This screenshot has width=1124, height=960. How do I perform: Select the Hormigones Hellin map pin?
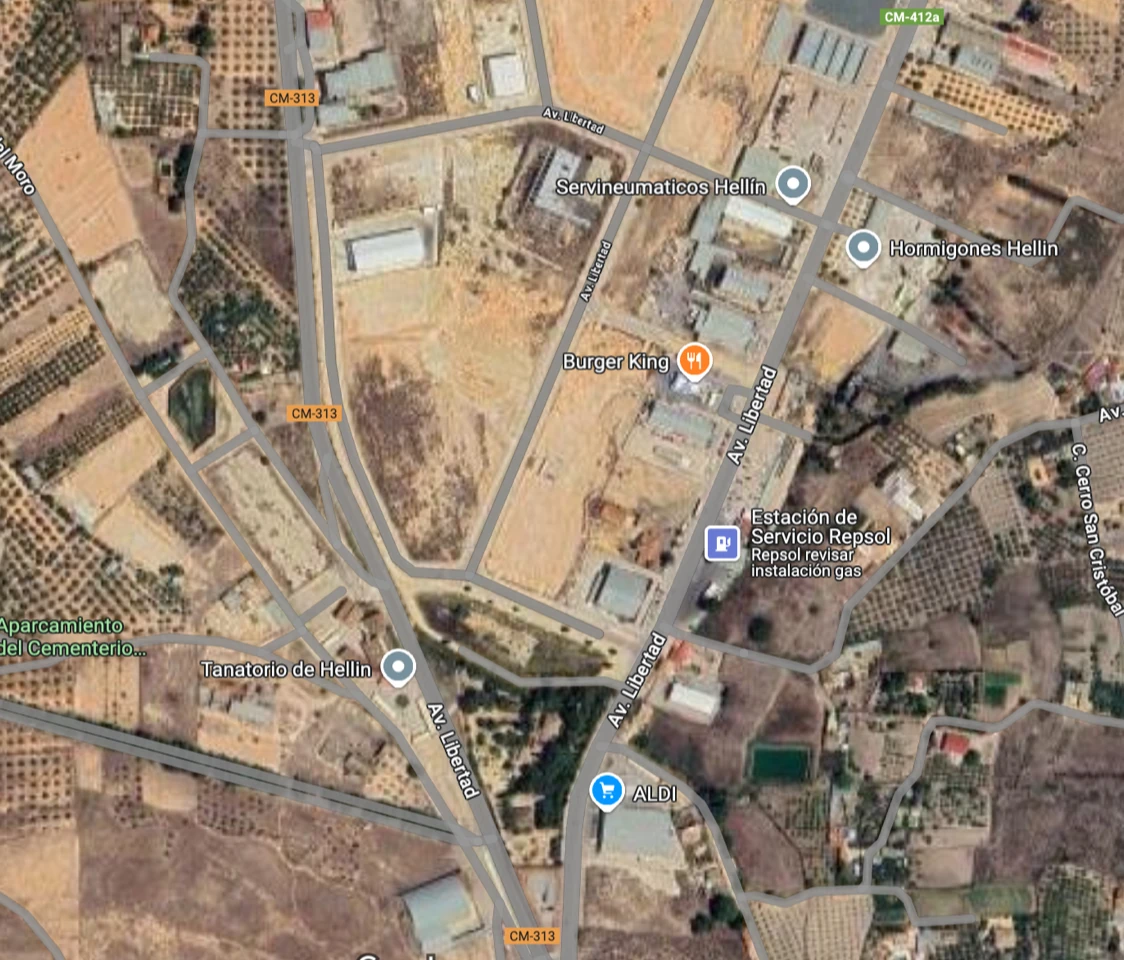[x=863, y=247]
